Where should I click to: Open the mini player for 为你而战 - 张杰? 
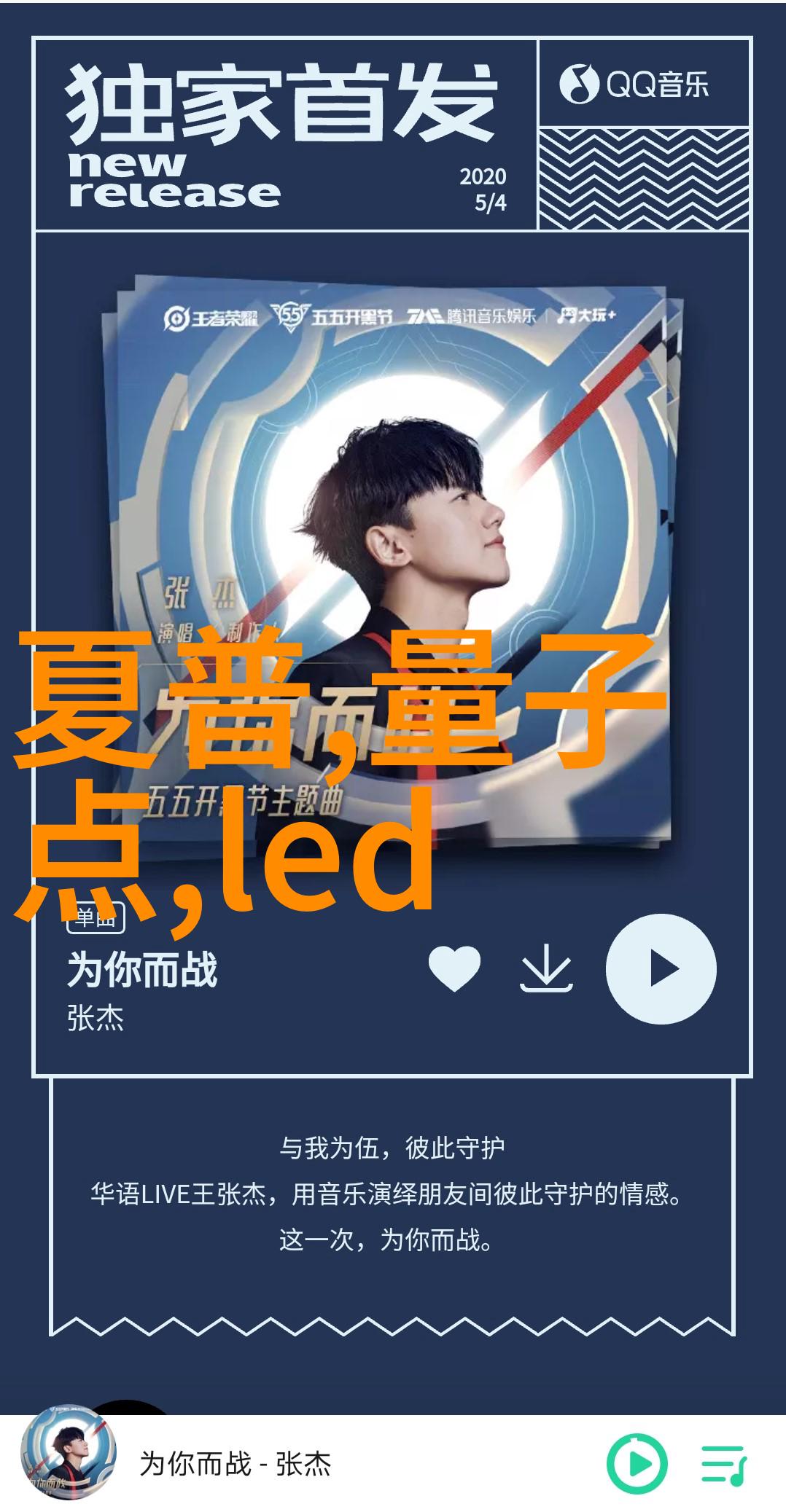[235, 1463]
